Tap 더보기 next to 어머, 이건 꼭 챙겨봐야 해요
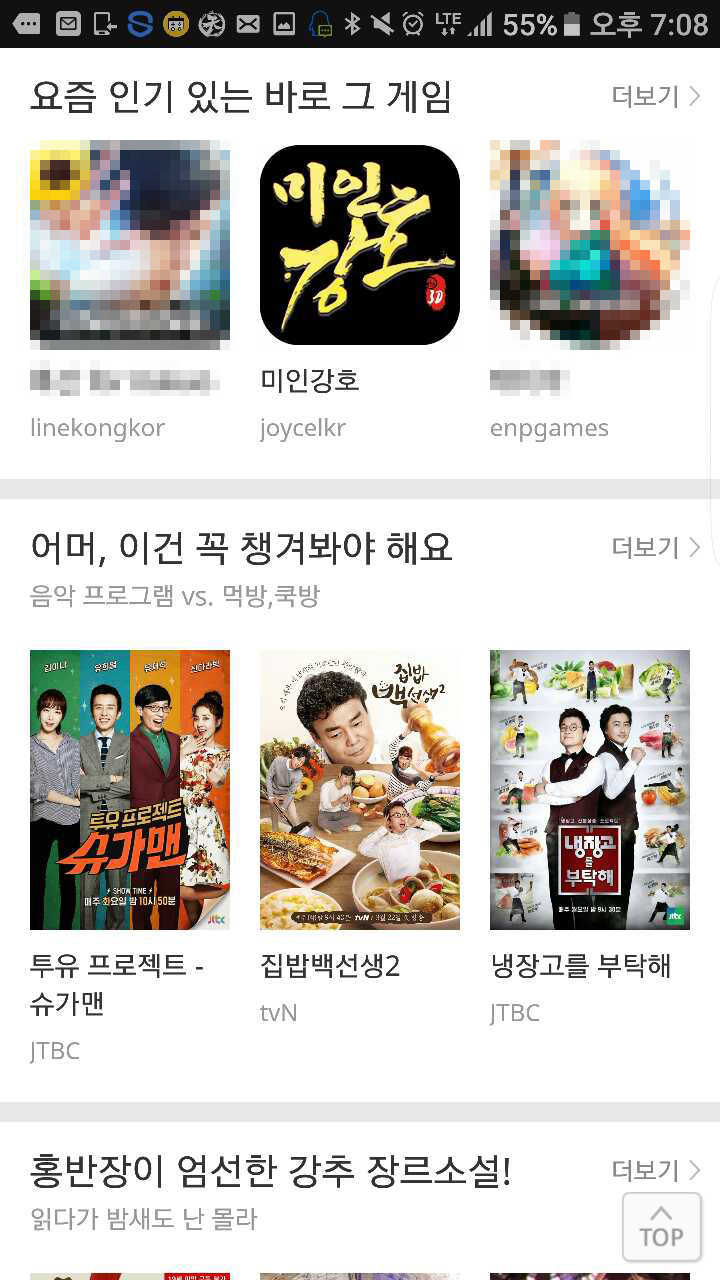 (655, 547)
